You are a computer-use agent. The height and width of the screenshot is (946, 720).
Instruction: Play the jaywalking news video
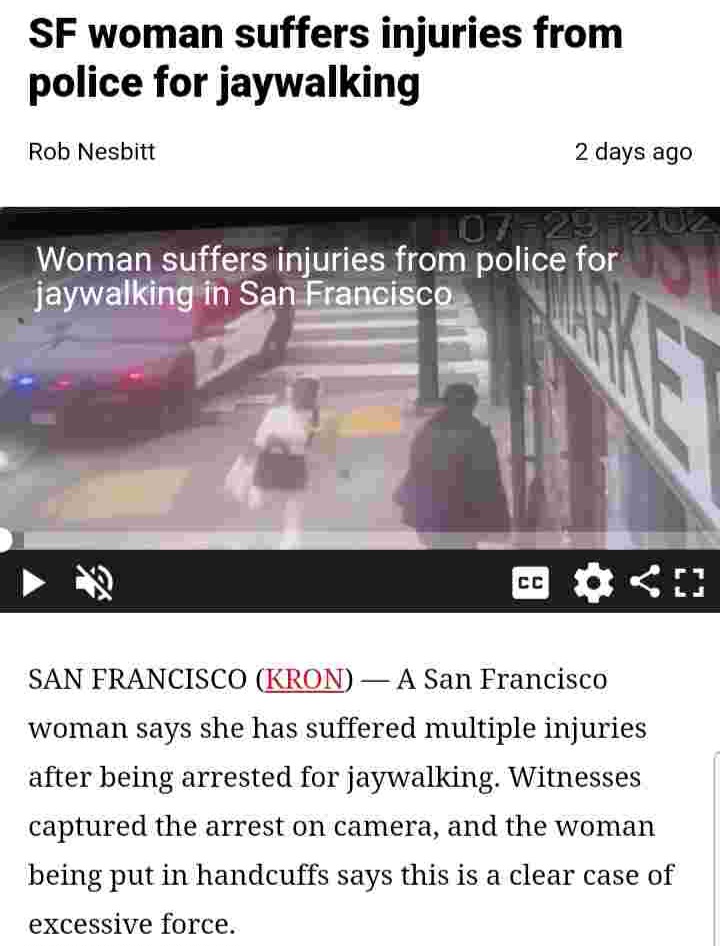click(x=35, y=582)
